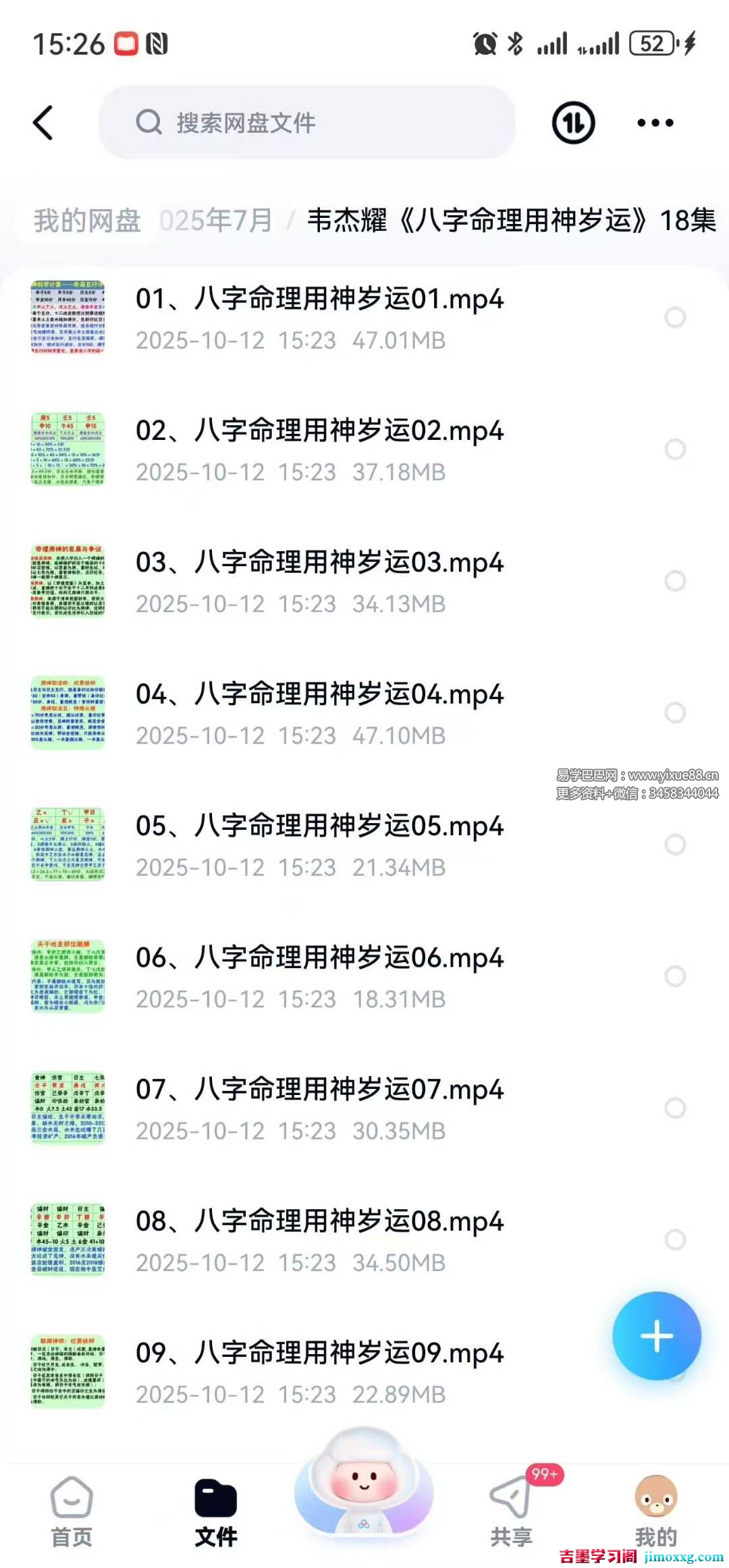This screenshot has width=729, height=1568.
Task: Open 09、八字命理用神岁运09.mp4
Action: (x=319, y=1353)
